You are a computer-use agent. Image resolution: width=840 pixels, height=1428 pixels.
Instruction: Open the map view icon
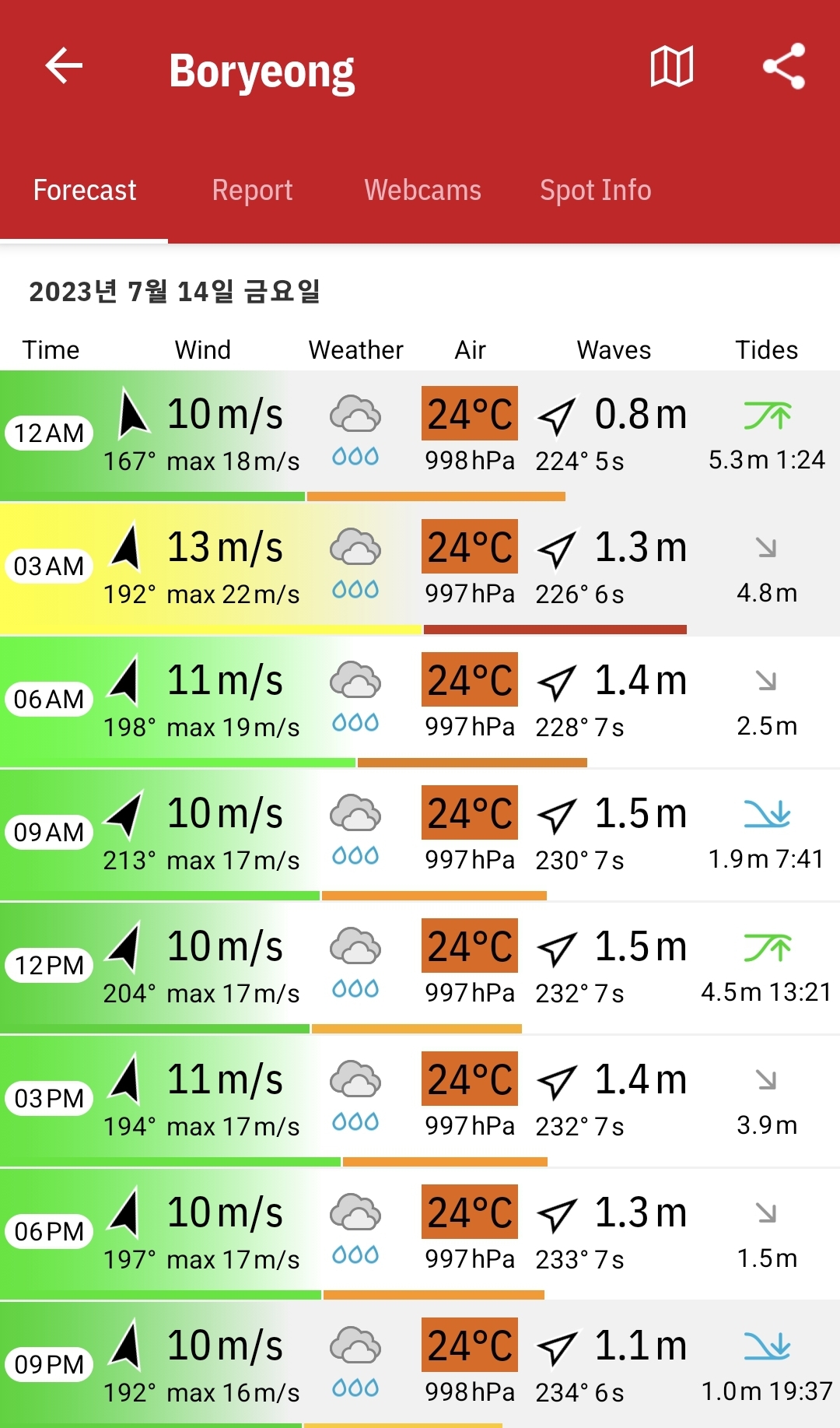pos(672,66)
